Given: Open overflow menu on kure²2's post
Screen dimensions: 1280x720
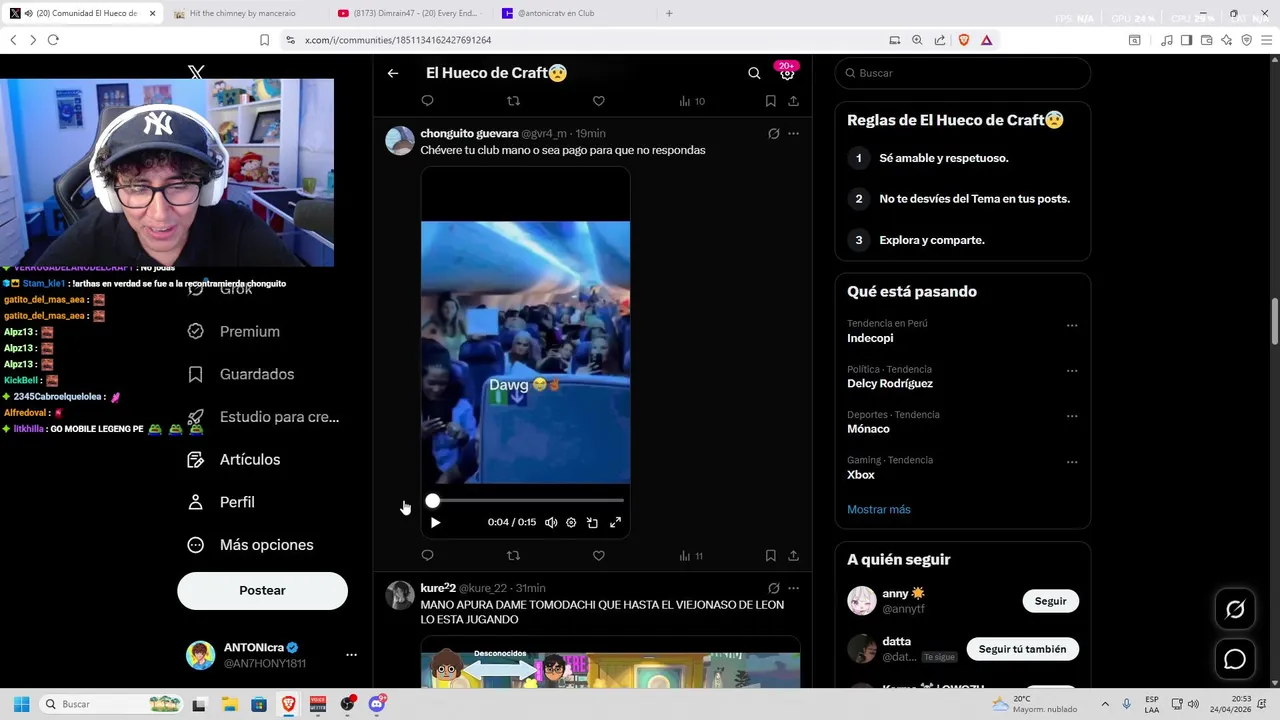Looking at the screenshot, I should click(793, 588).
